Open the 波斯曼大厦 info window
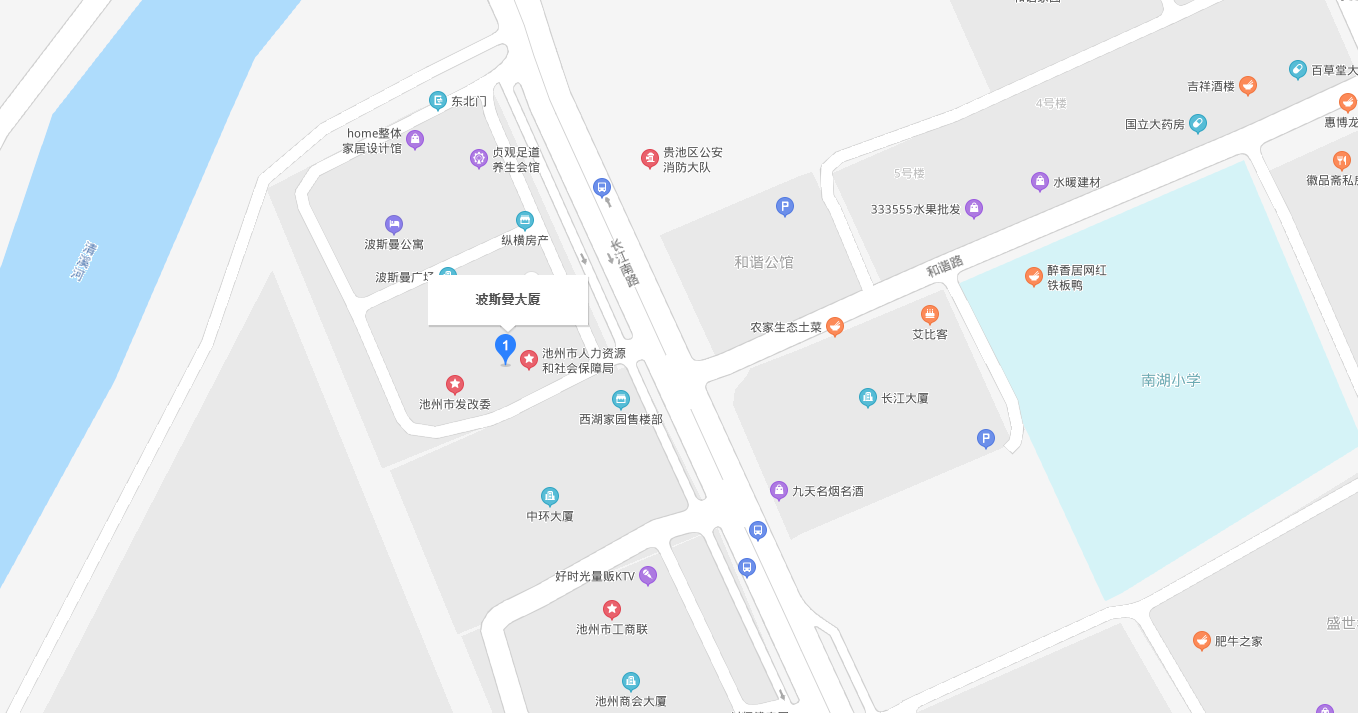This screenshot has height=713, width=1358. click(x=507, y=299)
